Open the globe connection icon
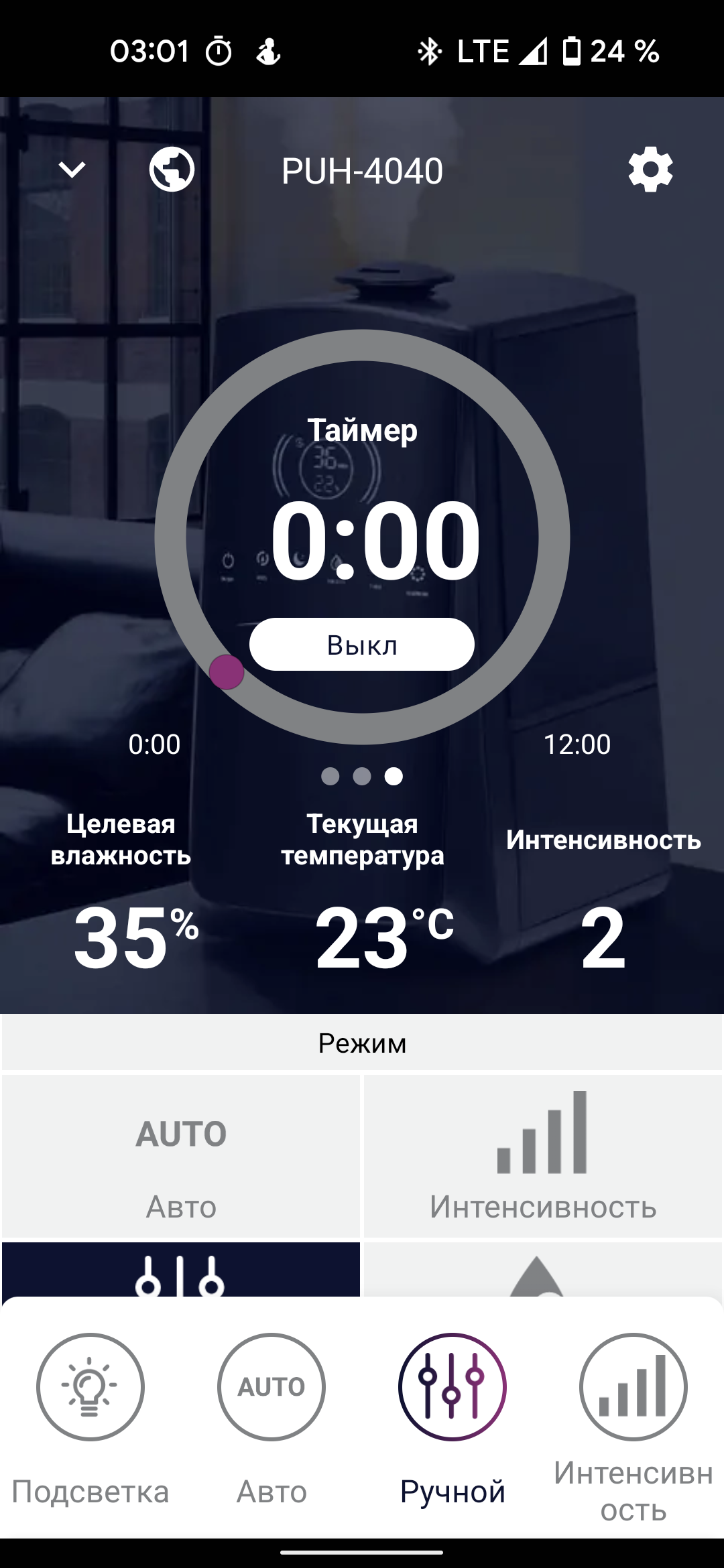Screen dimensions: 724x1568 172,170
